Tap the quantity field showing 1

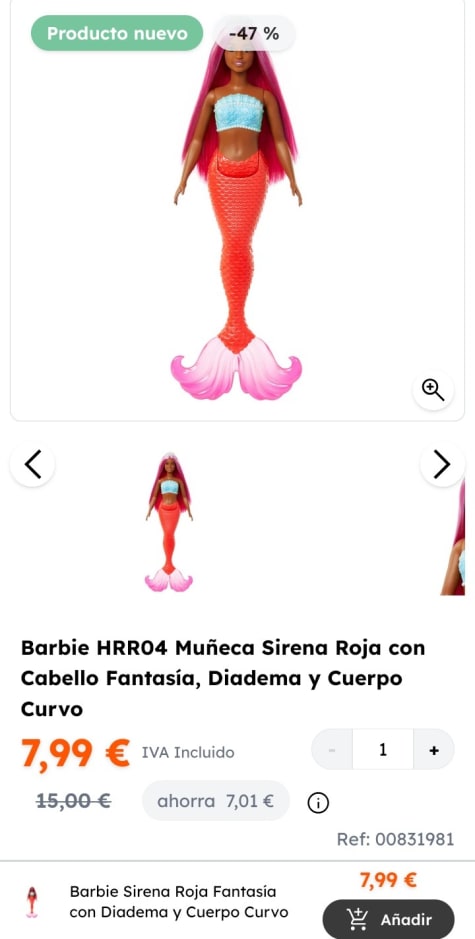(x=383, y=749)
